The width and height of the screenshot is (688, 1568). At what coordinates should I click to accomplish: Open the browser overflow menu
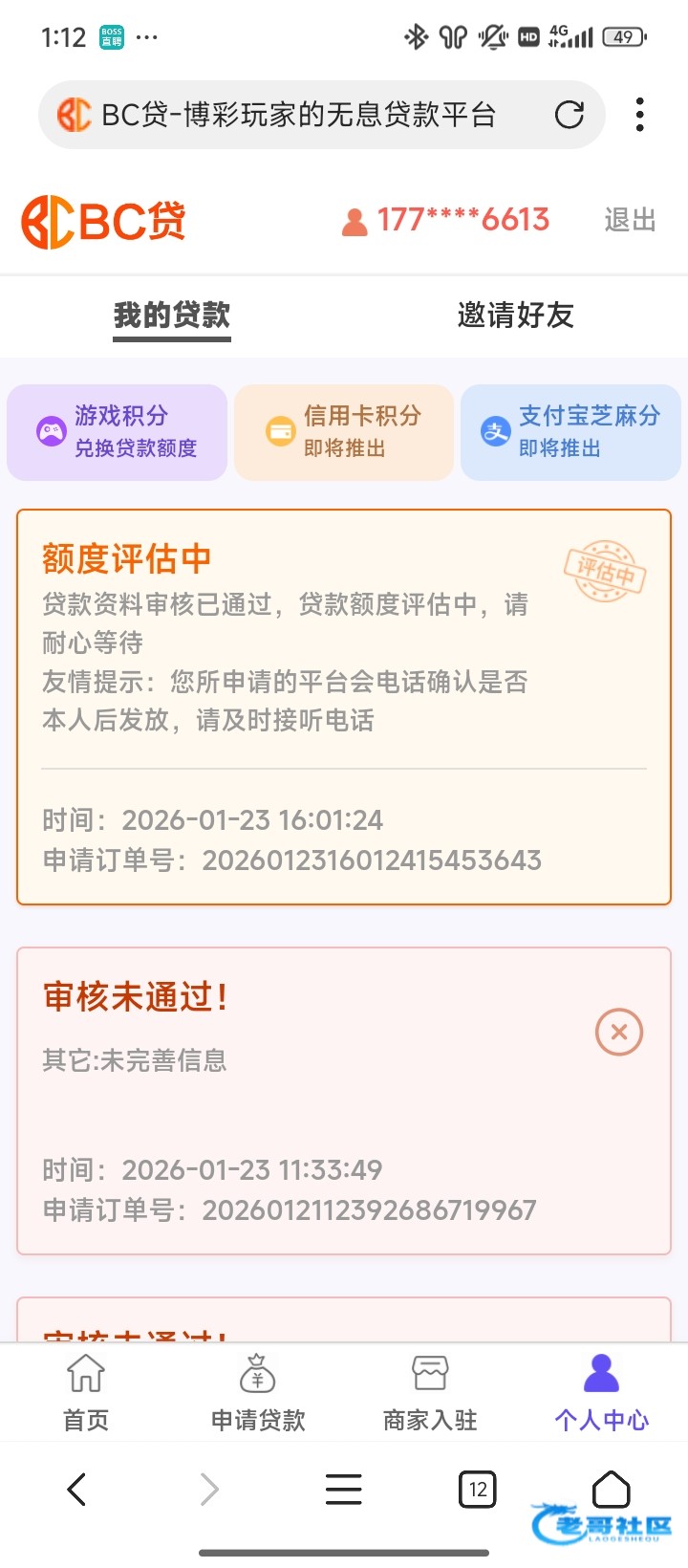click(639, 115)
